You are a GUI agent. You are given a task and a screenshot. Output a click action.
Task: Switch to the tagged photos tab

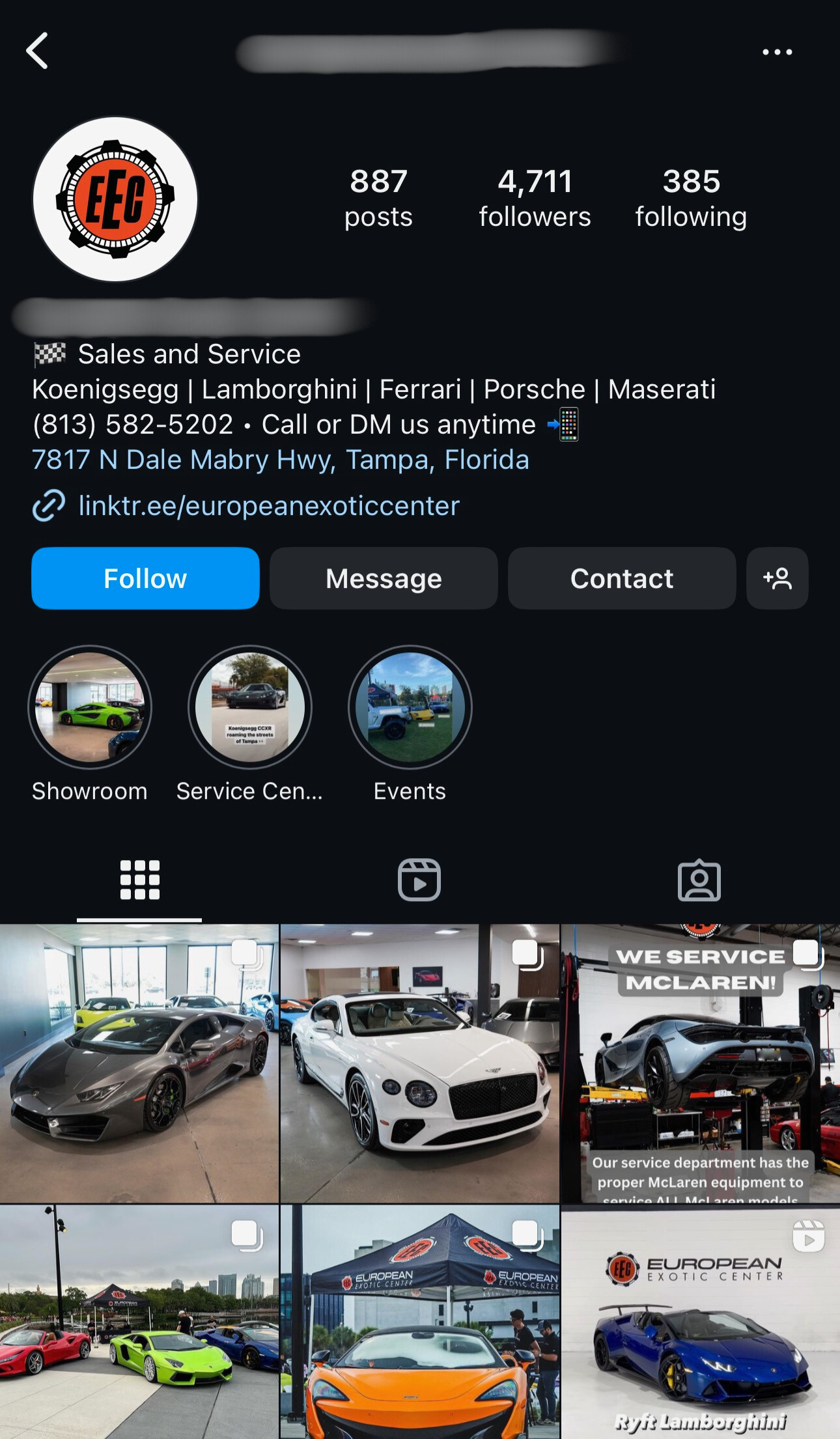699,880
